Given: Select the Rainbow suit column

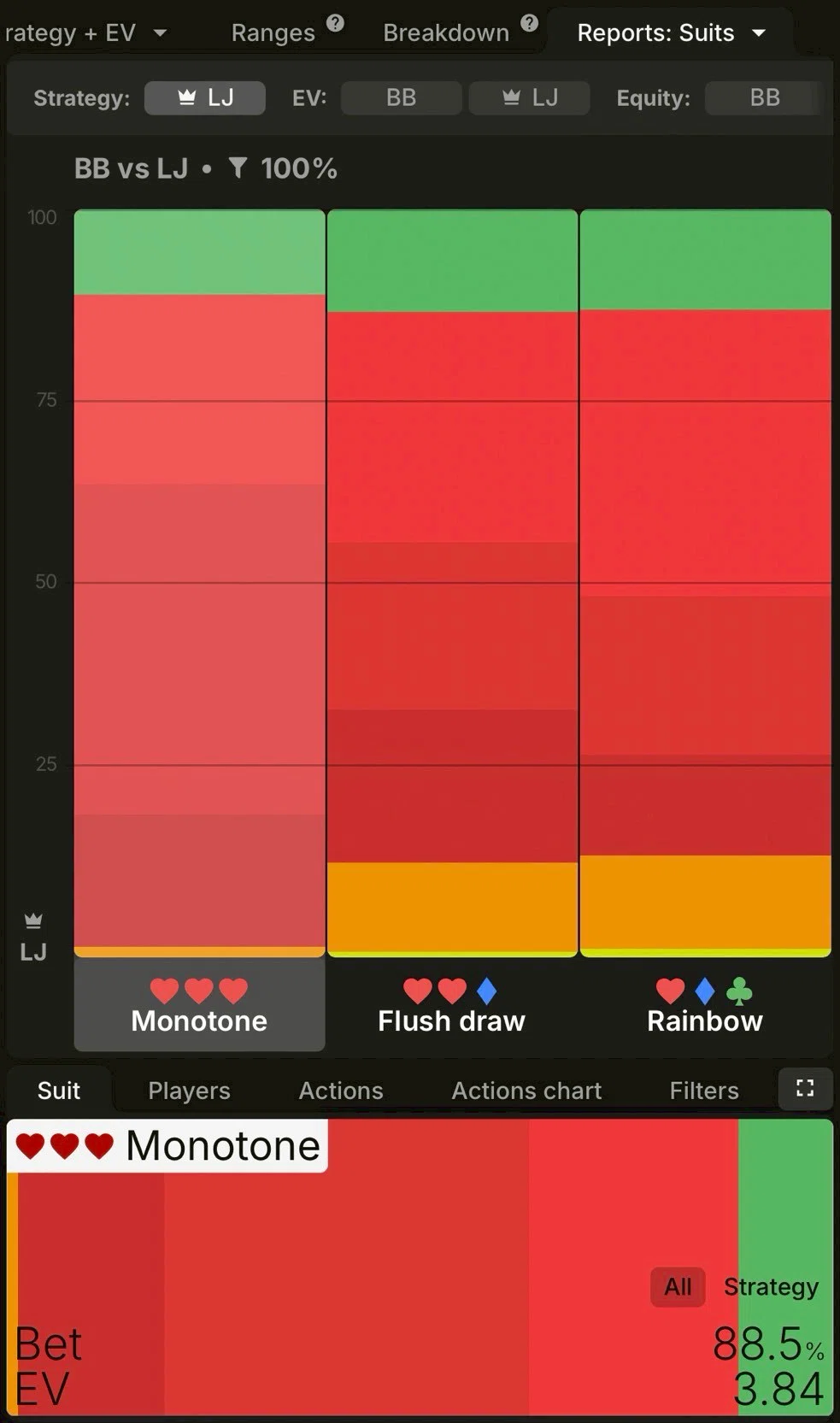Looking at the screenshot, I should click(705, 1005).
